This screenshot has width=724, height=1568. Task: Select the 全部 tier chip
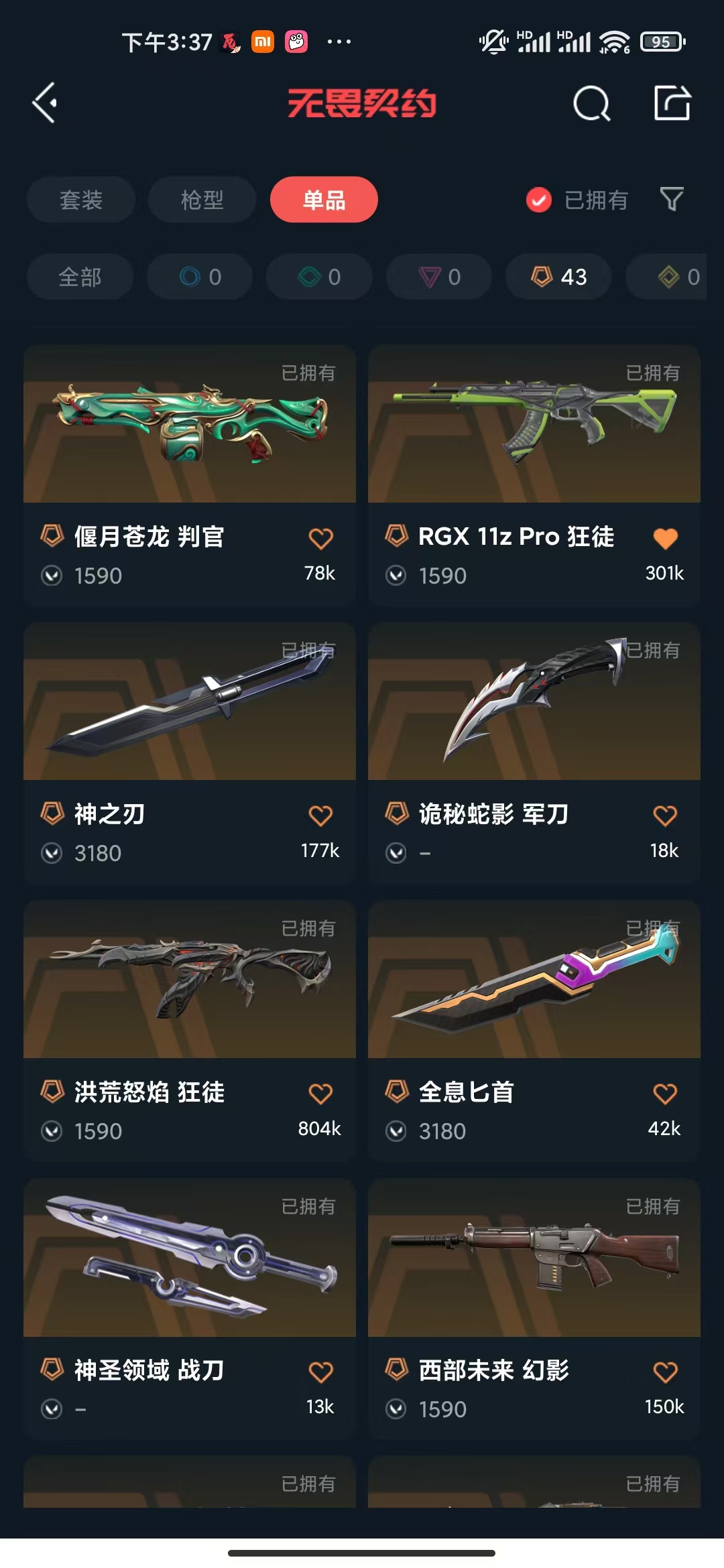(x=80, y=277)
